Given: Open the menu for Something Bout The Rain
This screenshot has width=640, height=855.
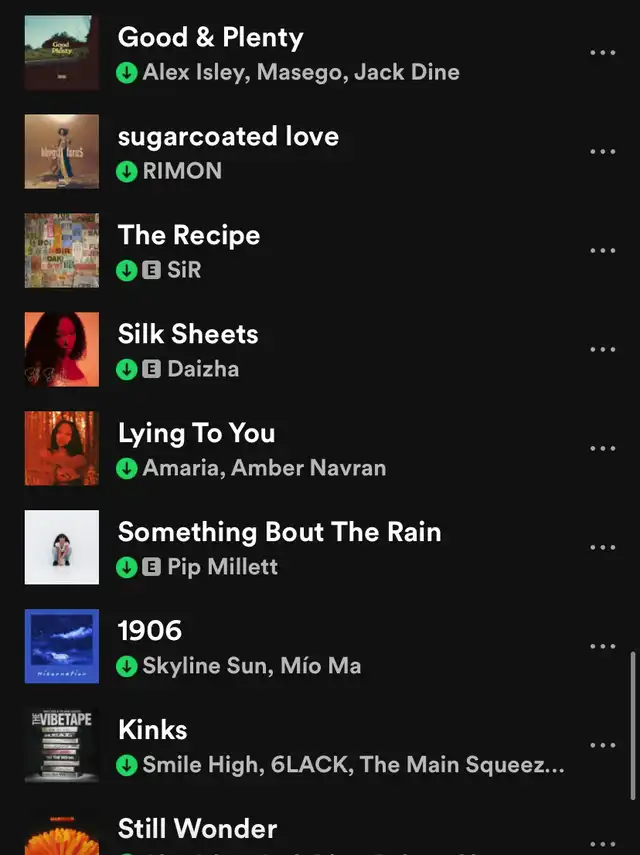Looking at the screenshot, I should (603, 548).
